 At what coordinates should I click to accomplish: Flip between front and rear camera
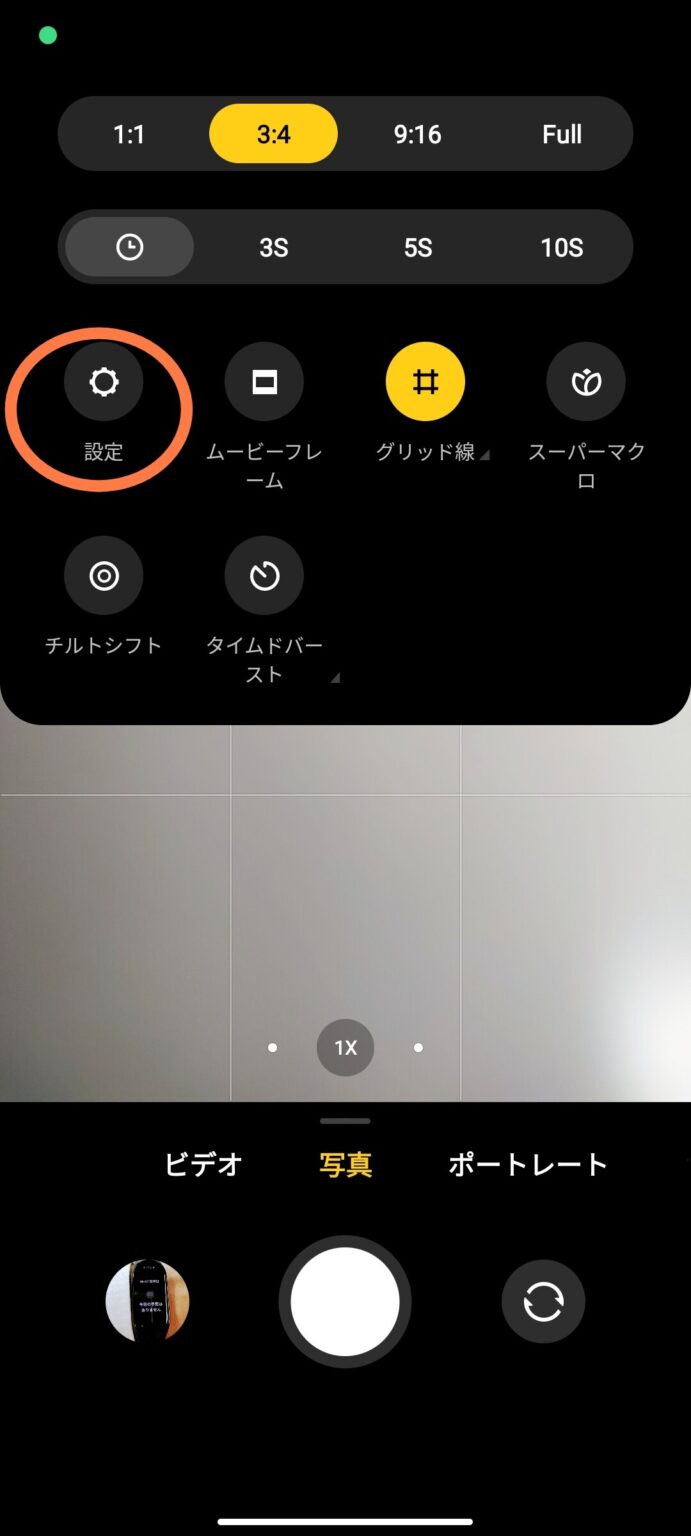543,1301
